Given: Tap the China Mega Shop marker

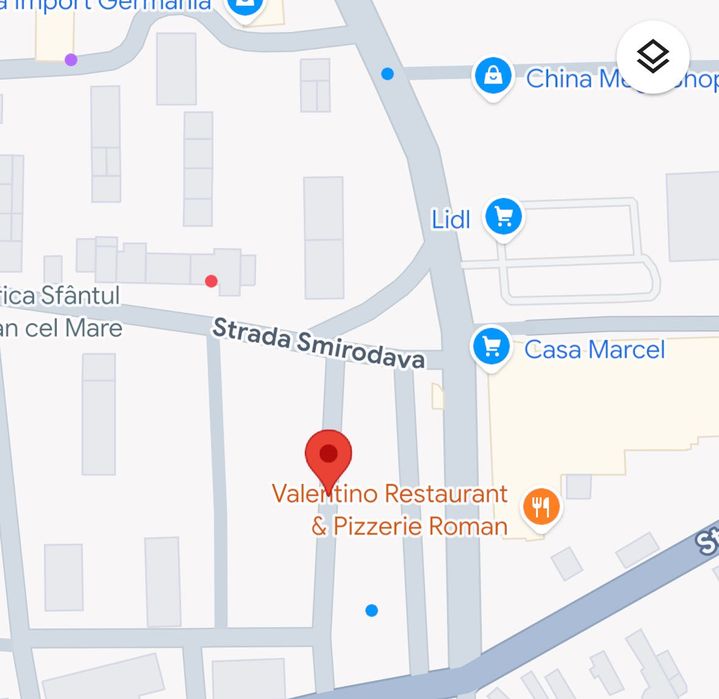Looking at the screenshot, I should [493, 77].
